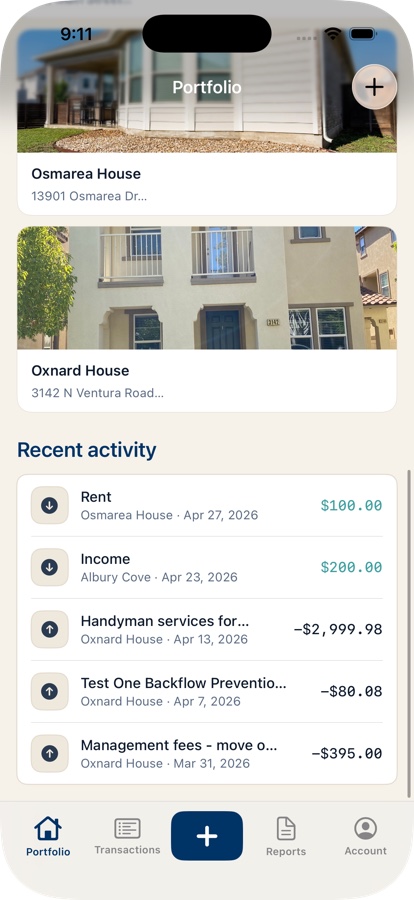414x900 pixels.
Task: Tap the center add button in bottom bar
Action: [207, 836]
